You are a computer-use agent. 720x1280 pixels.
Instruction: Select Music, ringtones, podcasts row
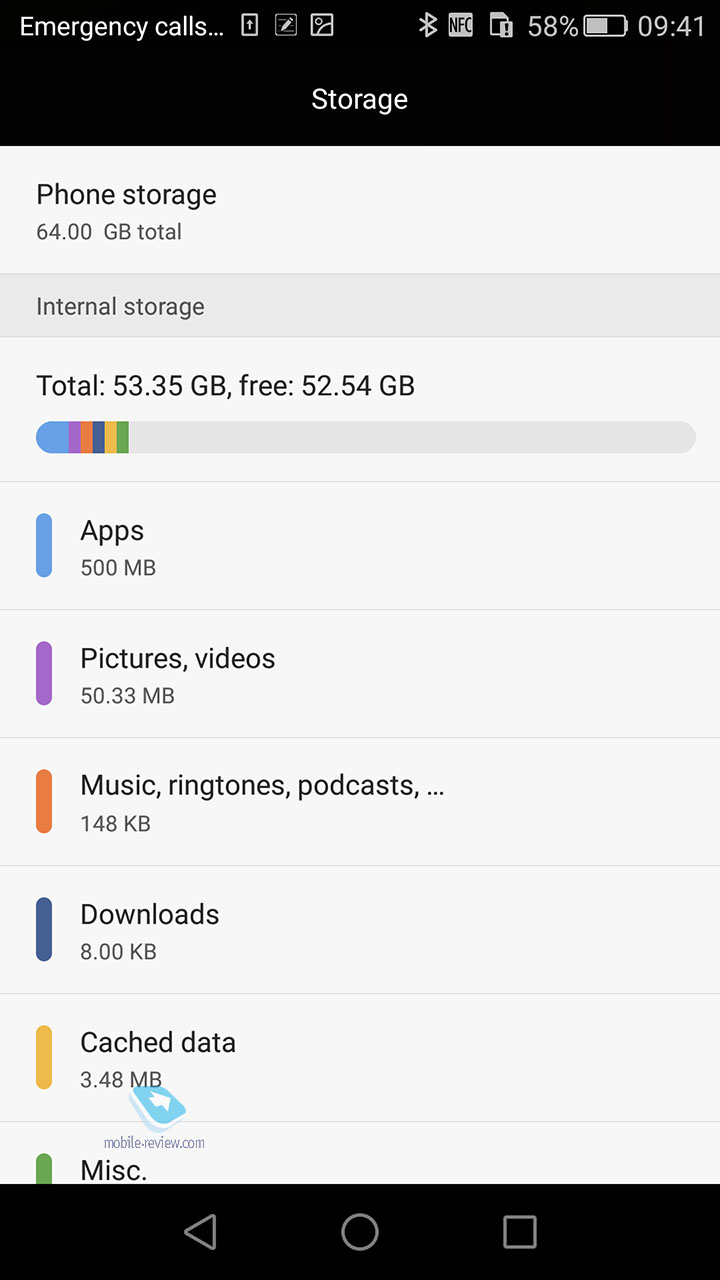[x=360, y=802]
